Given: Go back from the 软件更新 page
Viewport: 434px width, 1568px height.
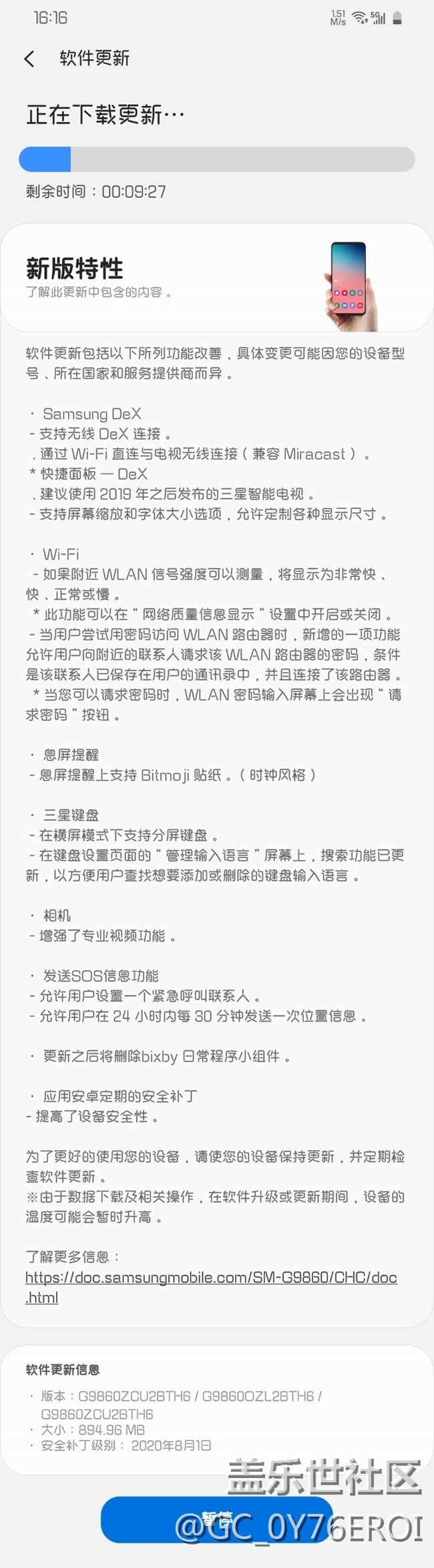Looking at the screenshot, I should point(29,59).
